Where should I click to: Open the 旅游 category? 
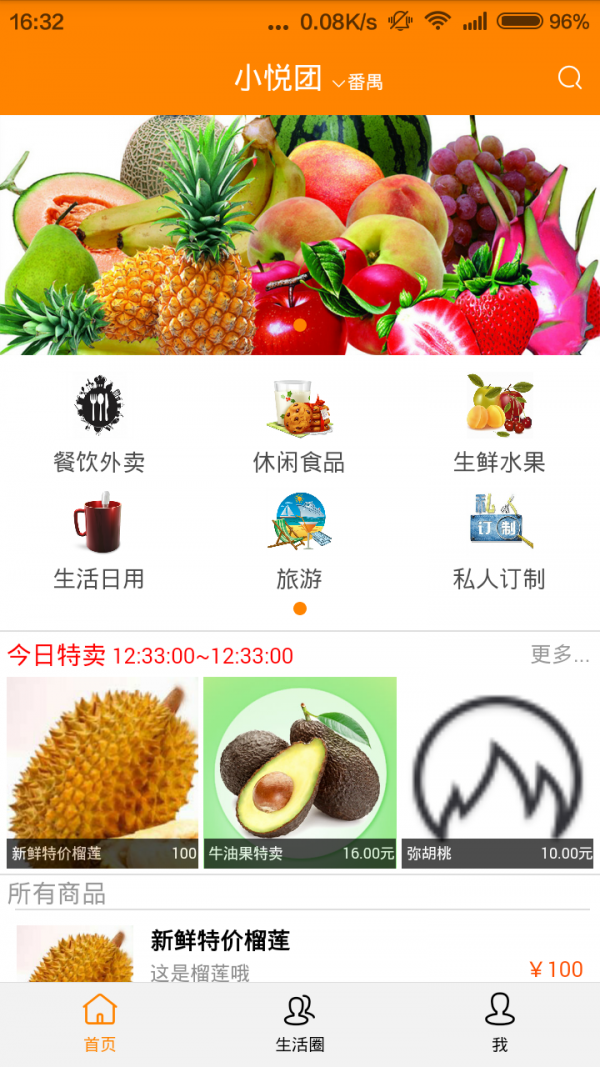coord(299,540)
